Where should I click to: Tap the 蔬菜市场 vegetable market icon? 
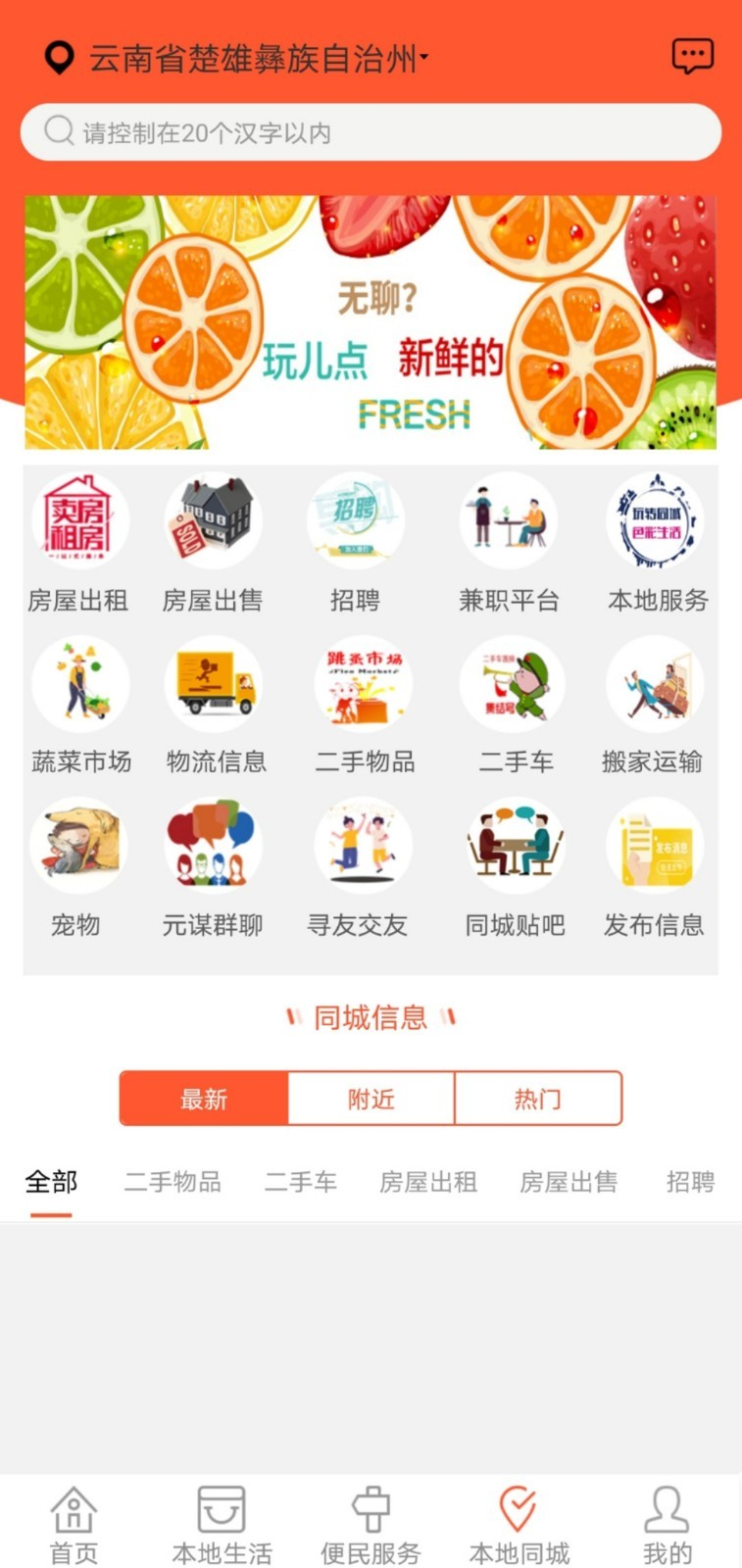click(x=78, y=683)
